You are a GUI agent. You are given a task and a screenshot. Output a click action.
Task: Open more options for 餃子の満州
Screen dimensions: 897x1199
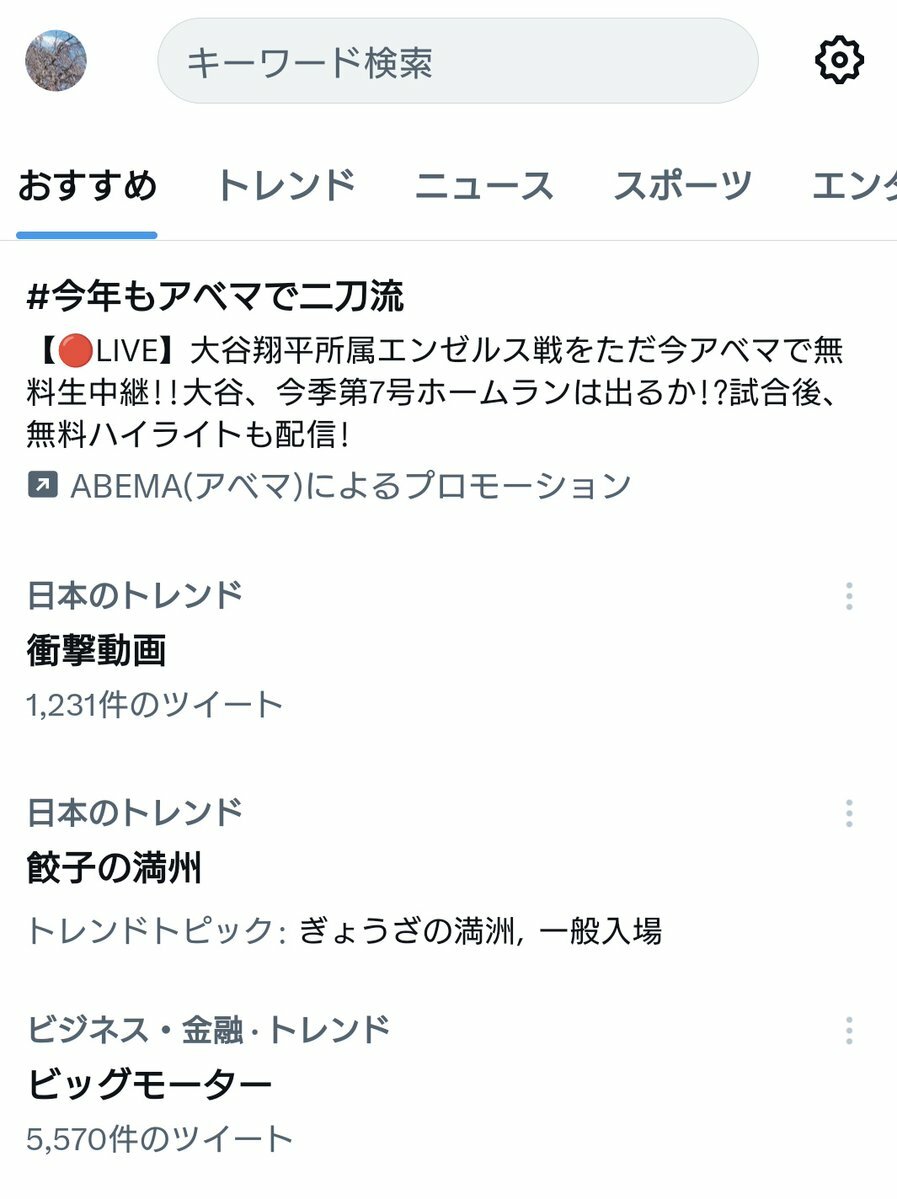848,813
